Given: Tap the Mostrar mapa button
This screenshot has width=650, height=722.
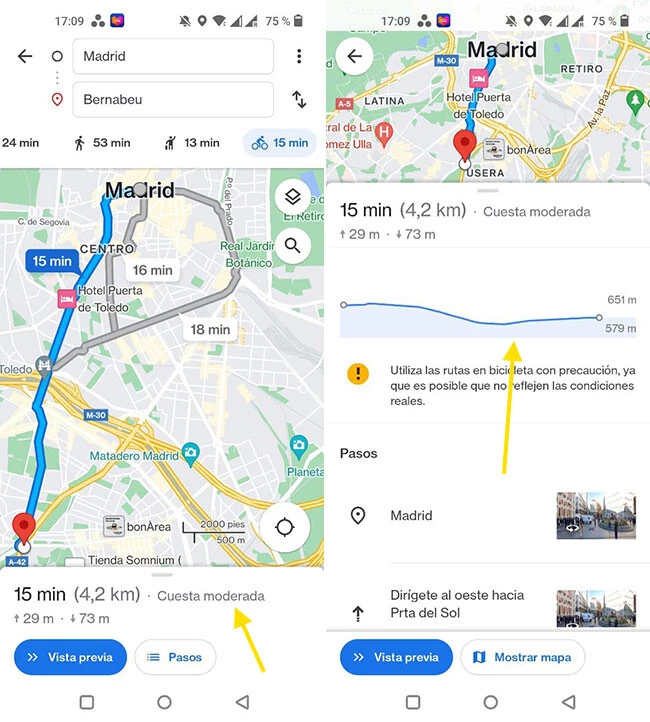Looking at the screenshot, I should (x=522, y=657).
